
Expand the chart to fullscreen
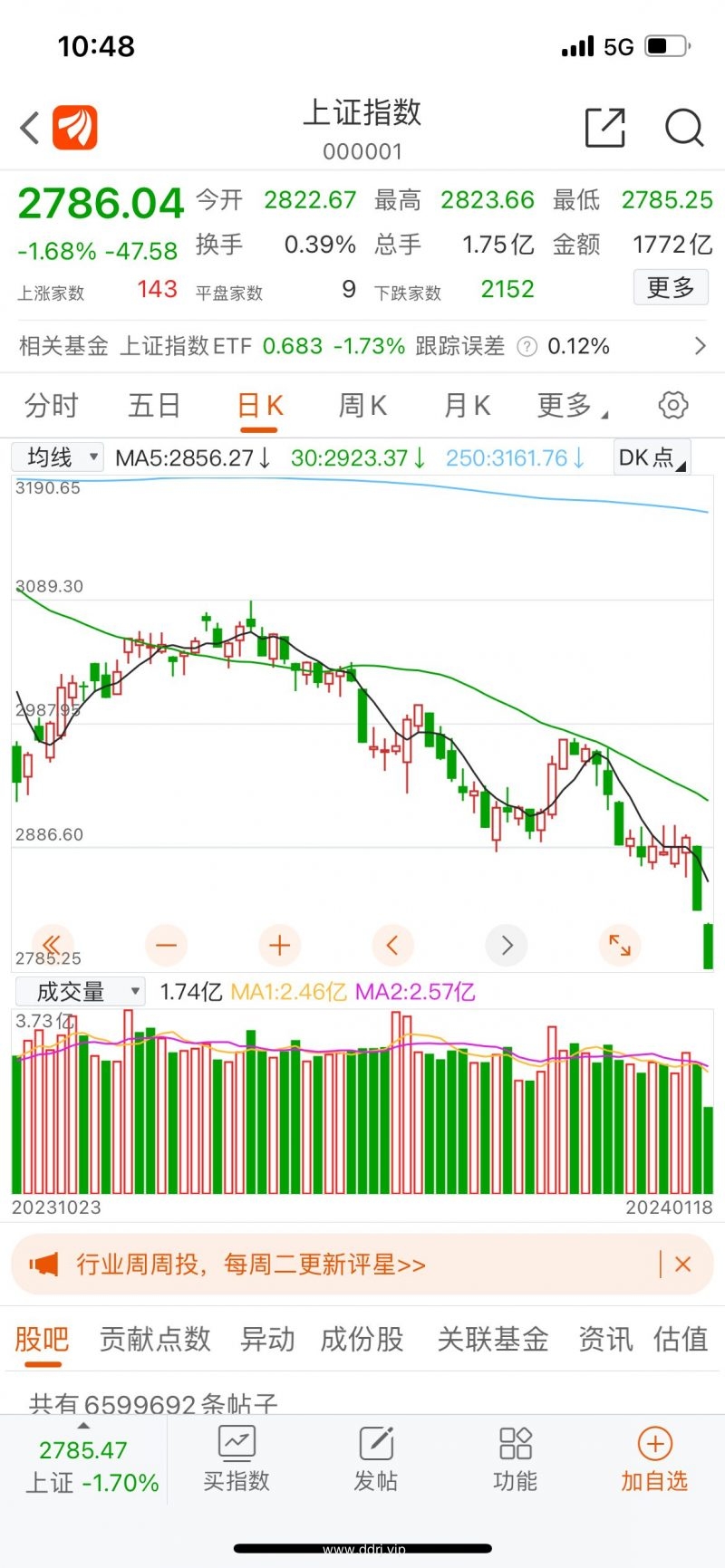[620, 946]
